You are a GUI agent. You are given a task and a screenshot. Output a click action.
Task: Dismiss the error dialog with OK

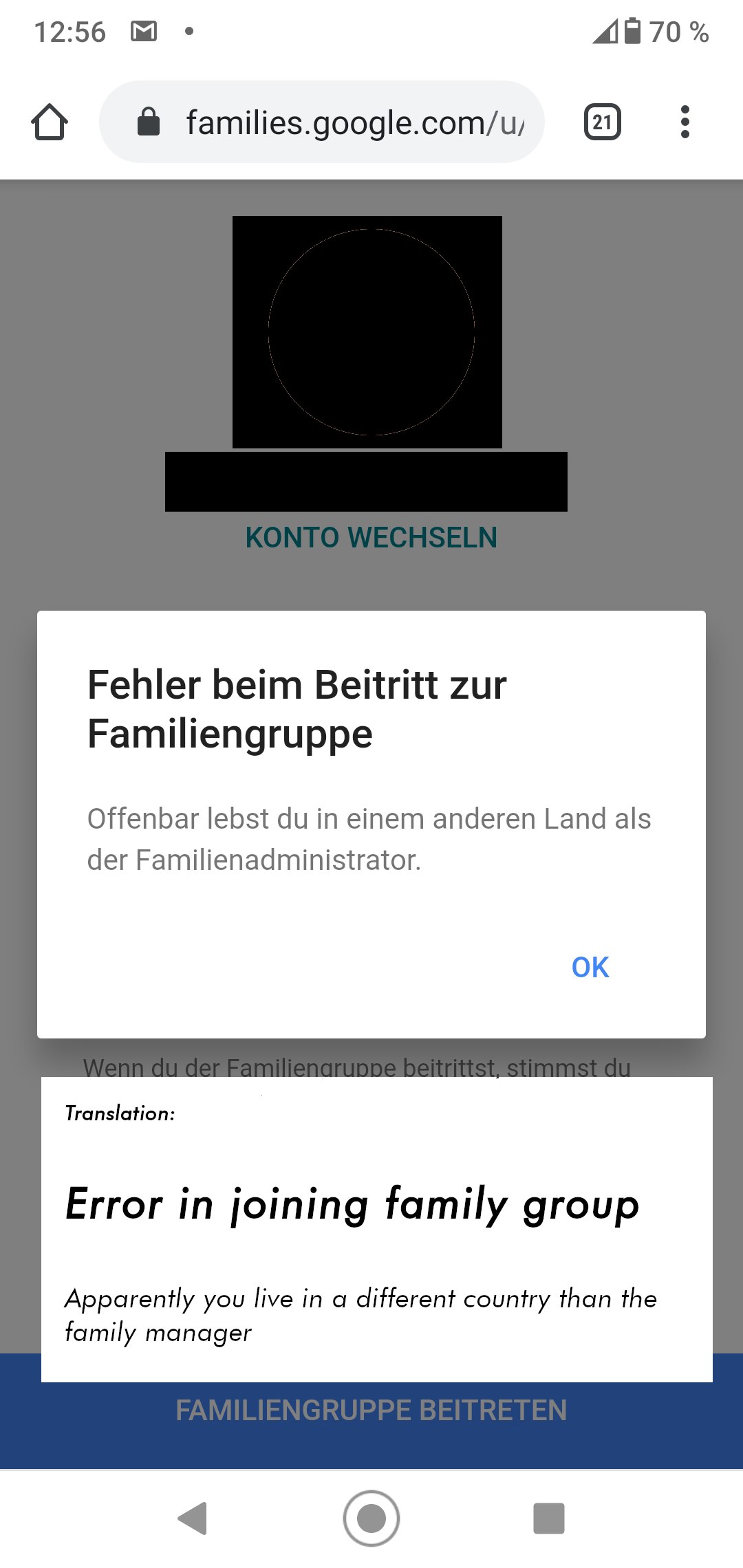pos(590,968)
